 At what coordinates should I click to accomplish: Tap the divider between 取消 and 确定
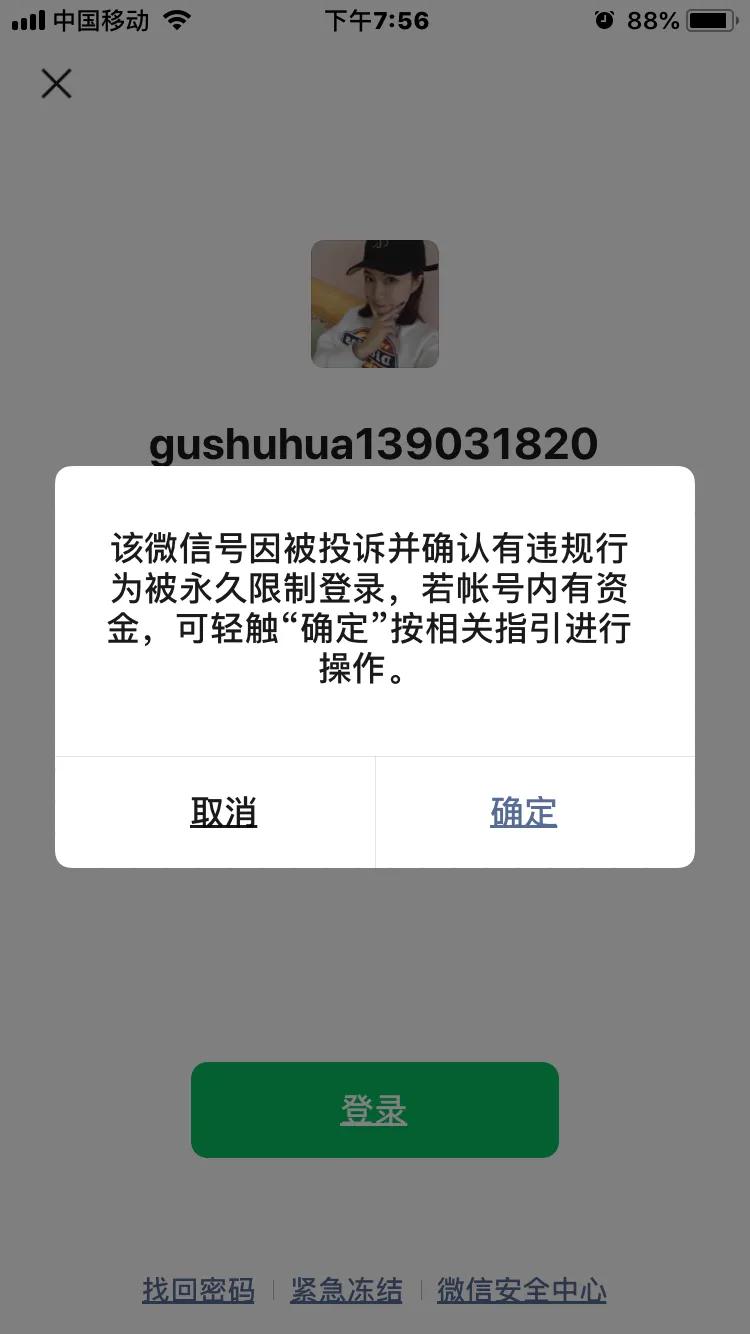(x=375, y=812)
